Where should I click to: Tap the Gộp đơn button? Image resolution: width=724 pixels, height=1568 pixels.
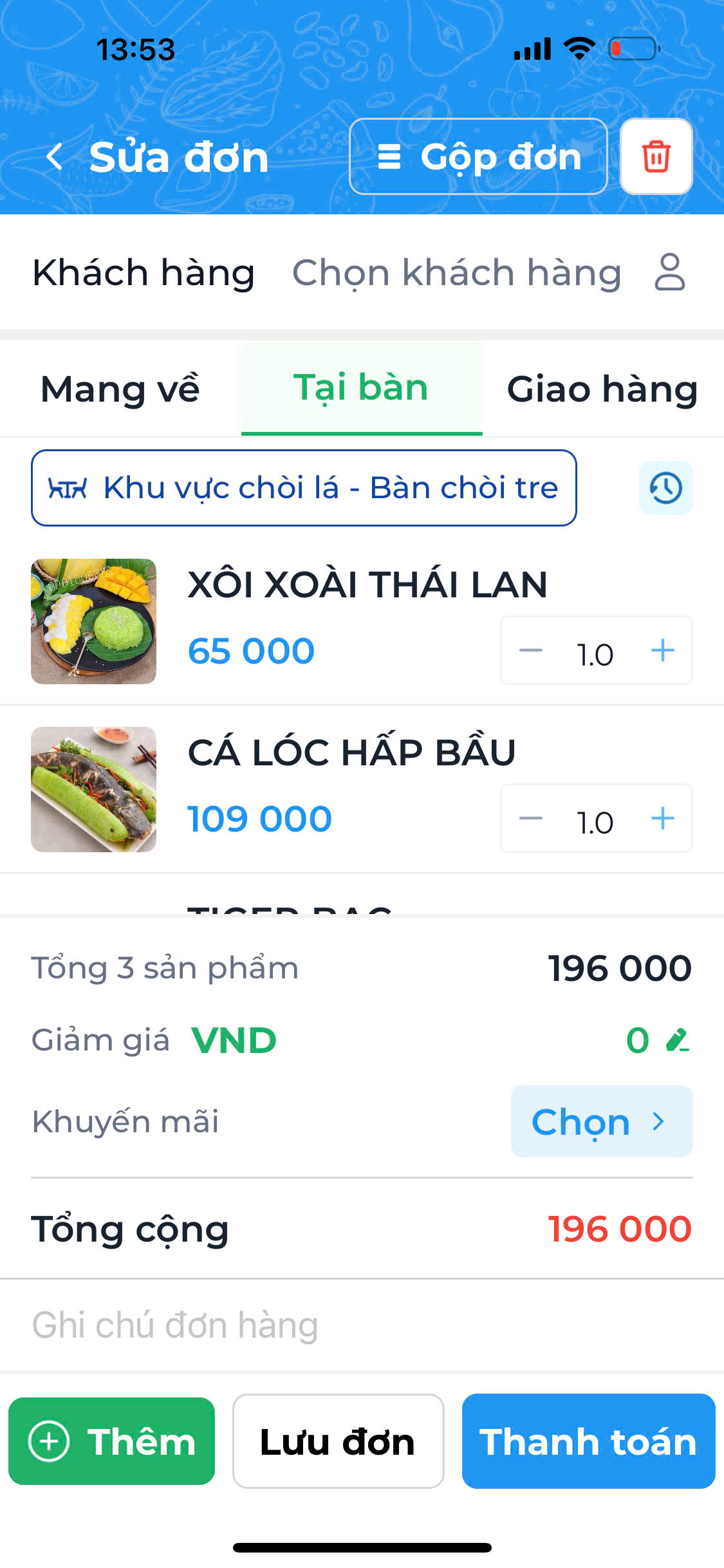point(478,156)
